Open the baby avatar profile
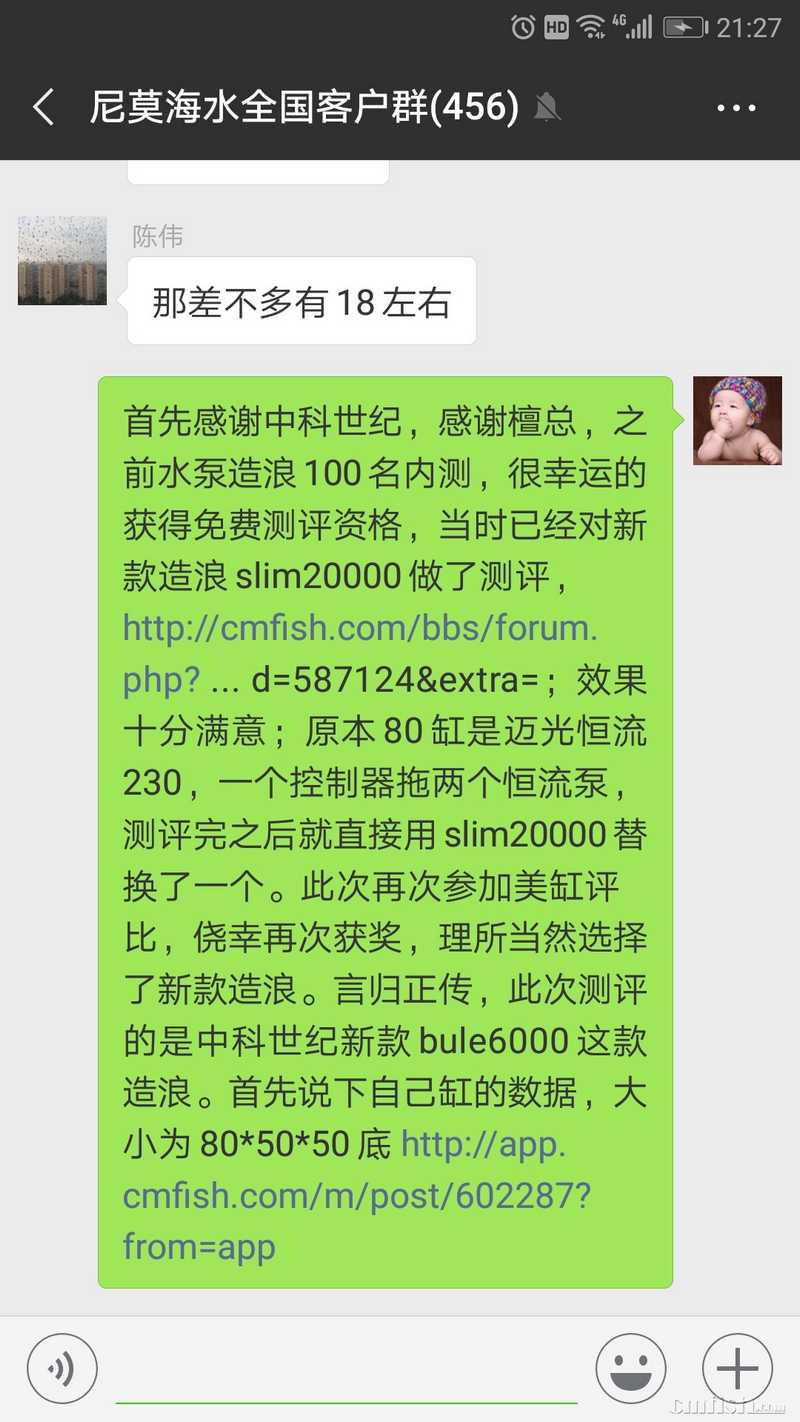 (737, 420)
